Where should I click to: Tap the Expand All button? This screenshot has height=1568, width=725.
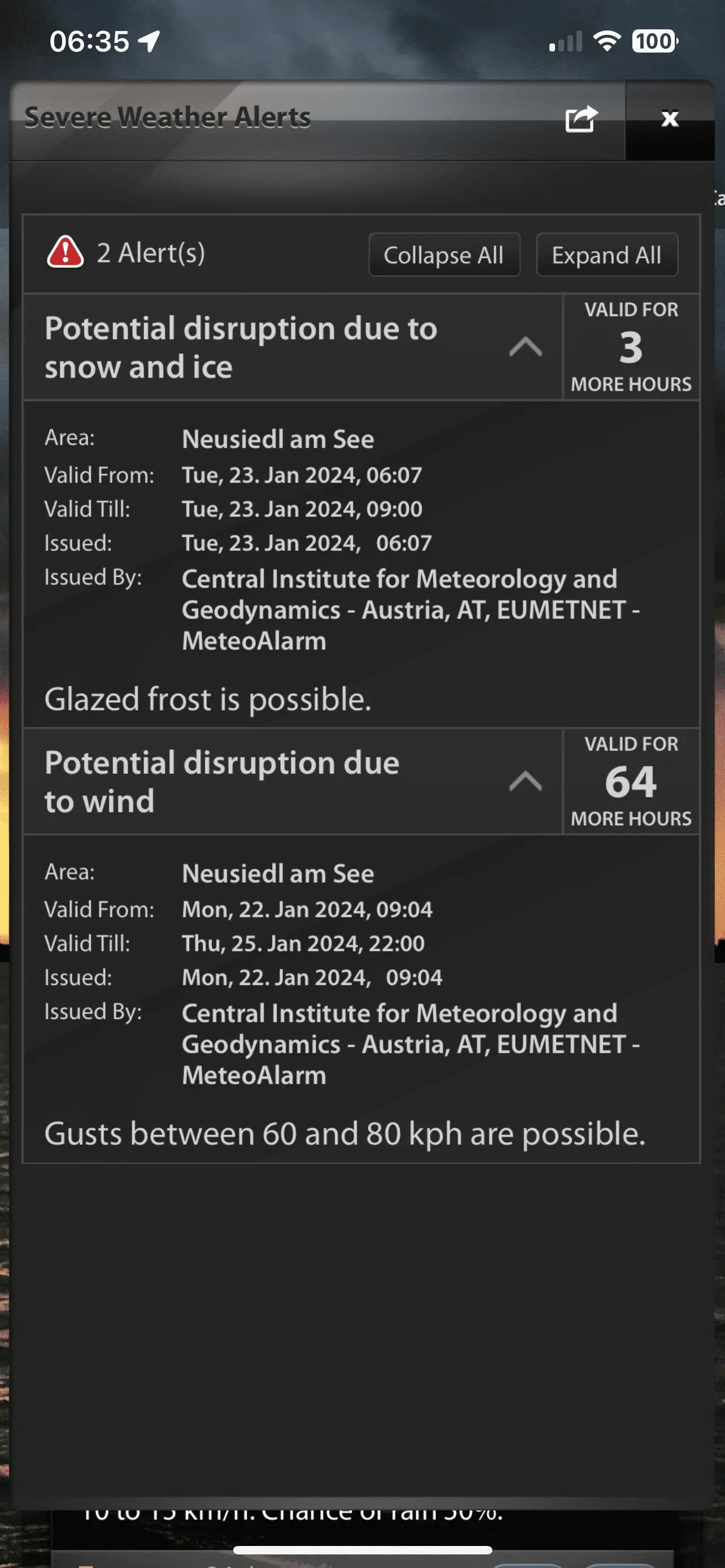[606, 255]
